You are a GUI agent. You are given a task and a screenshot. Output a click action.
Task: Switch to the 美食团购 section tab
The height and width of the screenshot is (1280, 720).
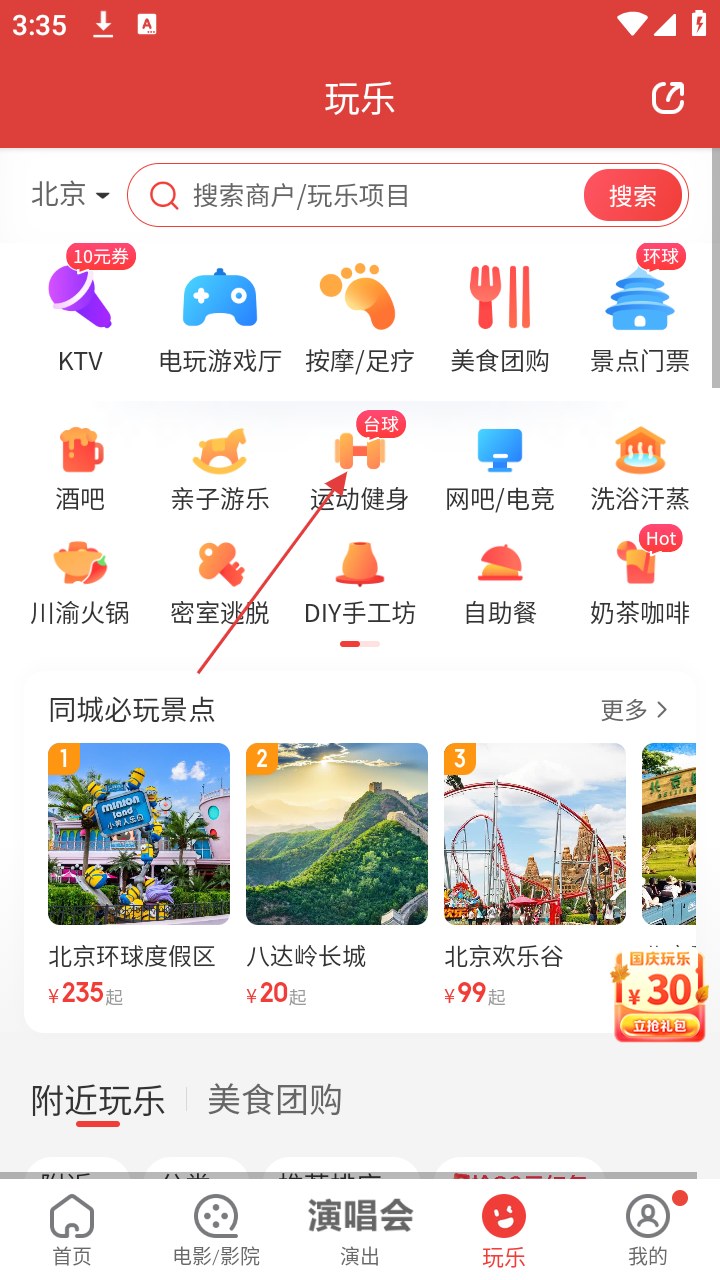tap(274, 1100)
